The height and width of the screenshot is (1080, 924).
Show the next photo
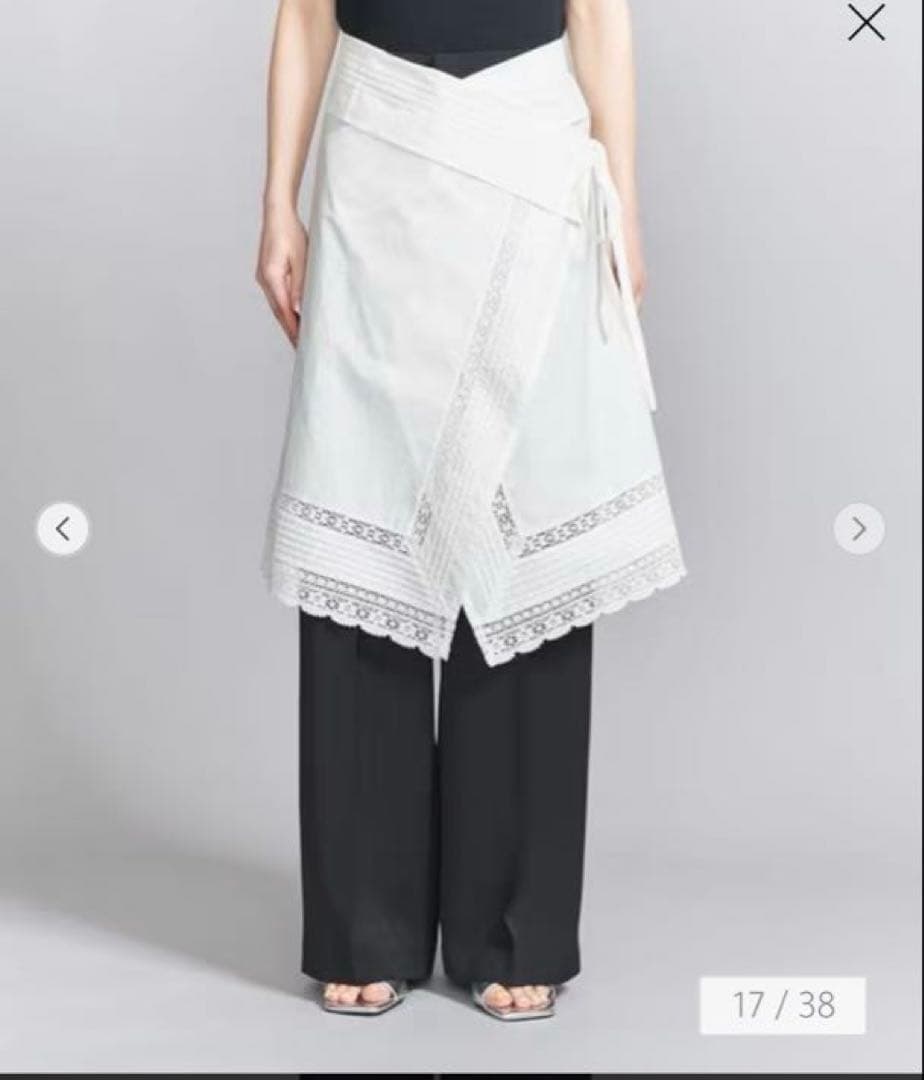[859, 529]
